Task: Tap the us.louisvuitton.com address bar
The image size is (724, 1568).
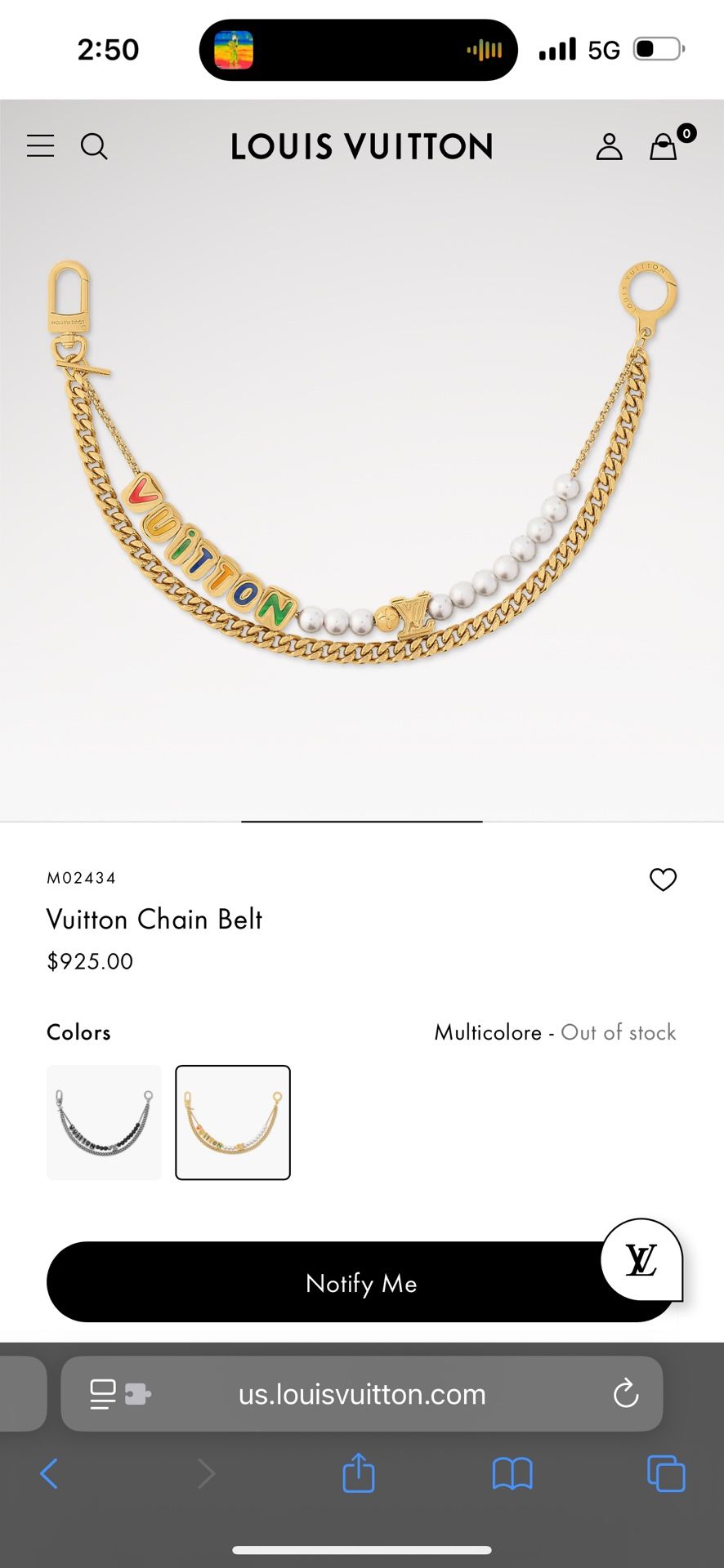Action: coord(362,1394)
